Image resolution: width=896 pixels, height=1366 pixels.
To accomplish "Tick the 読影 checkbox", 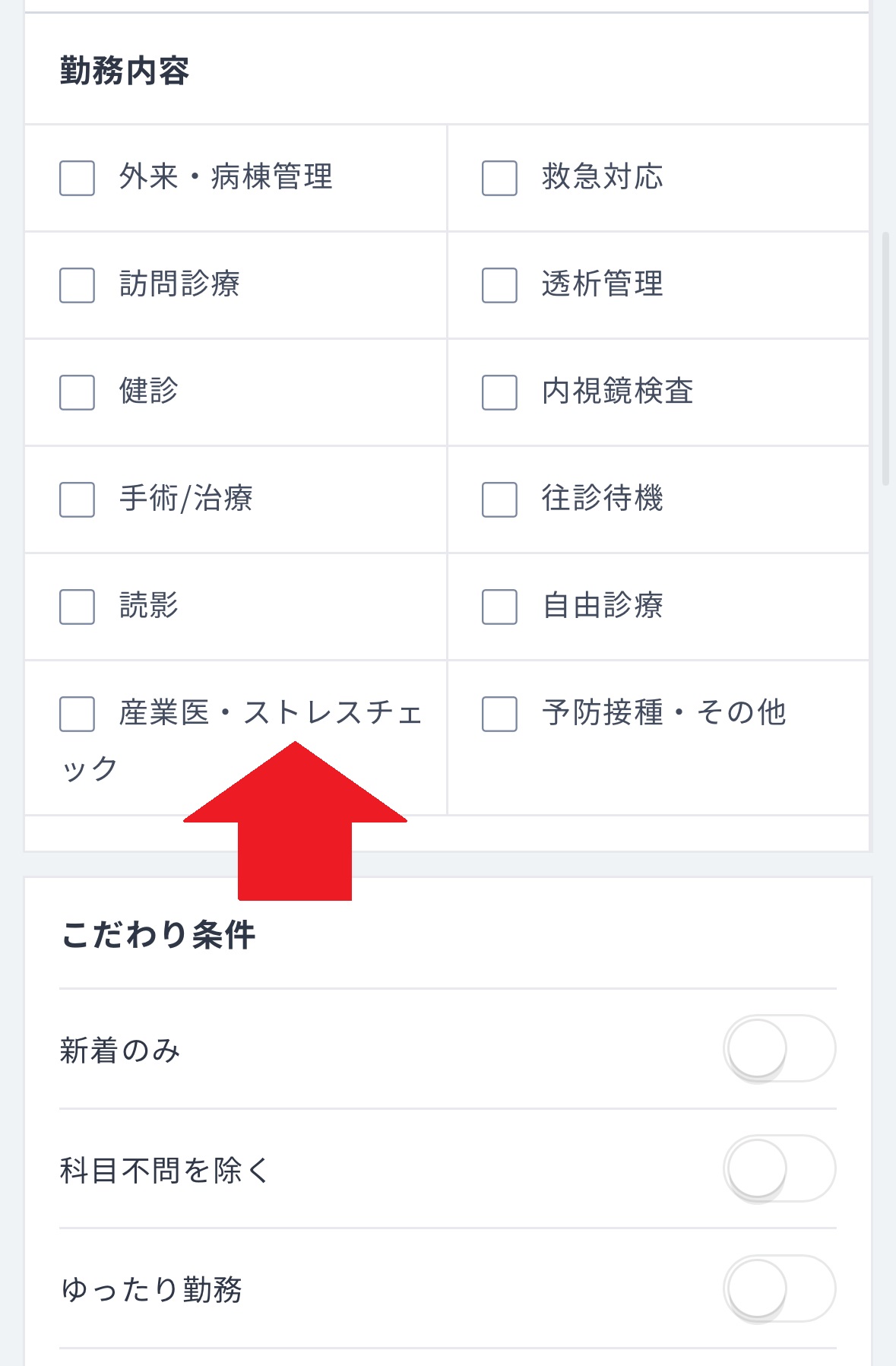I will [x=77, y=607].
